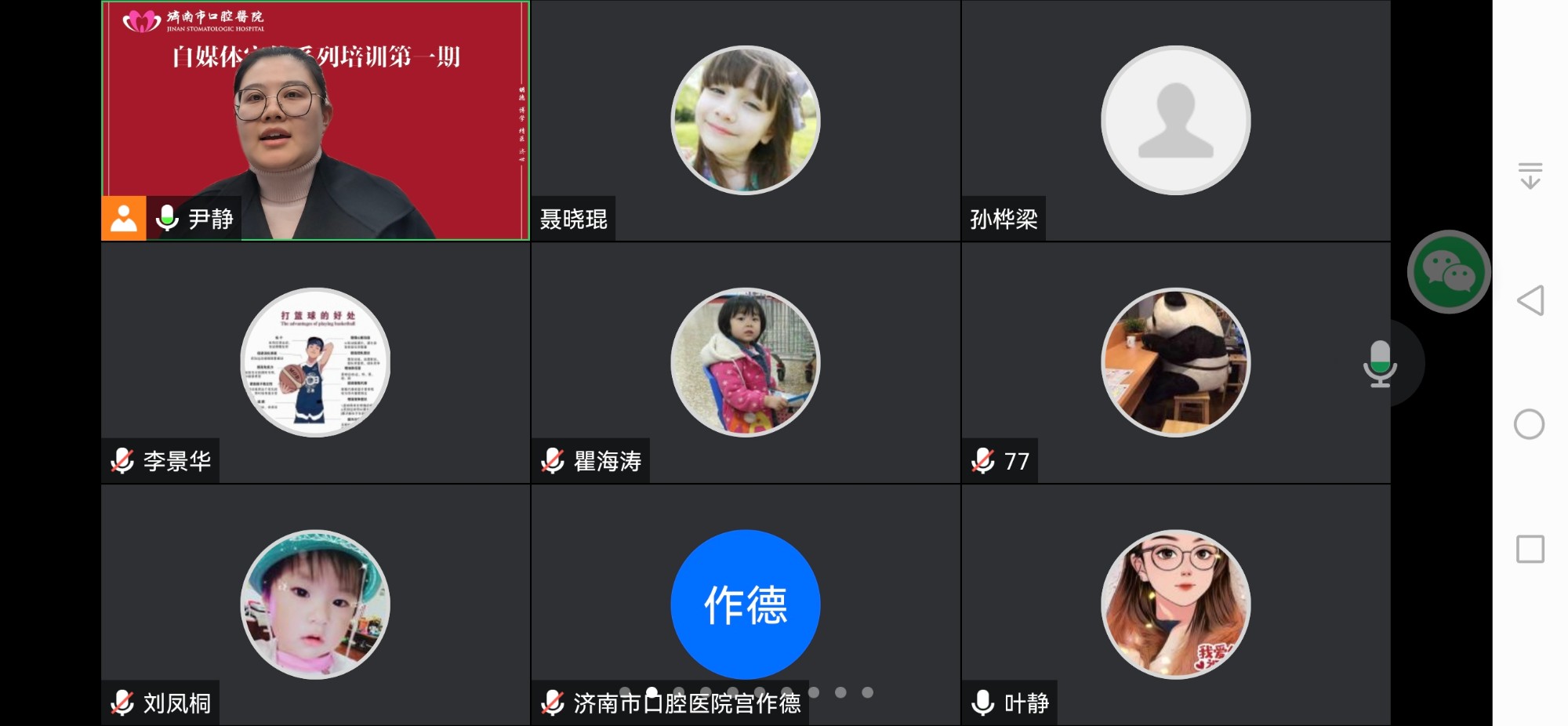Screen dimensions: 1568x726
Task: Open 尹静's video tile
Action: click(315, 121)
